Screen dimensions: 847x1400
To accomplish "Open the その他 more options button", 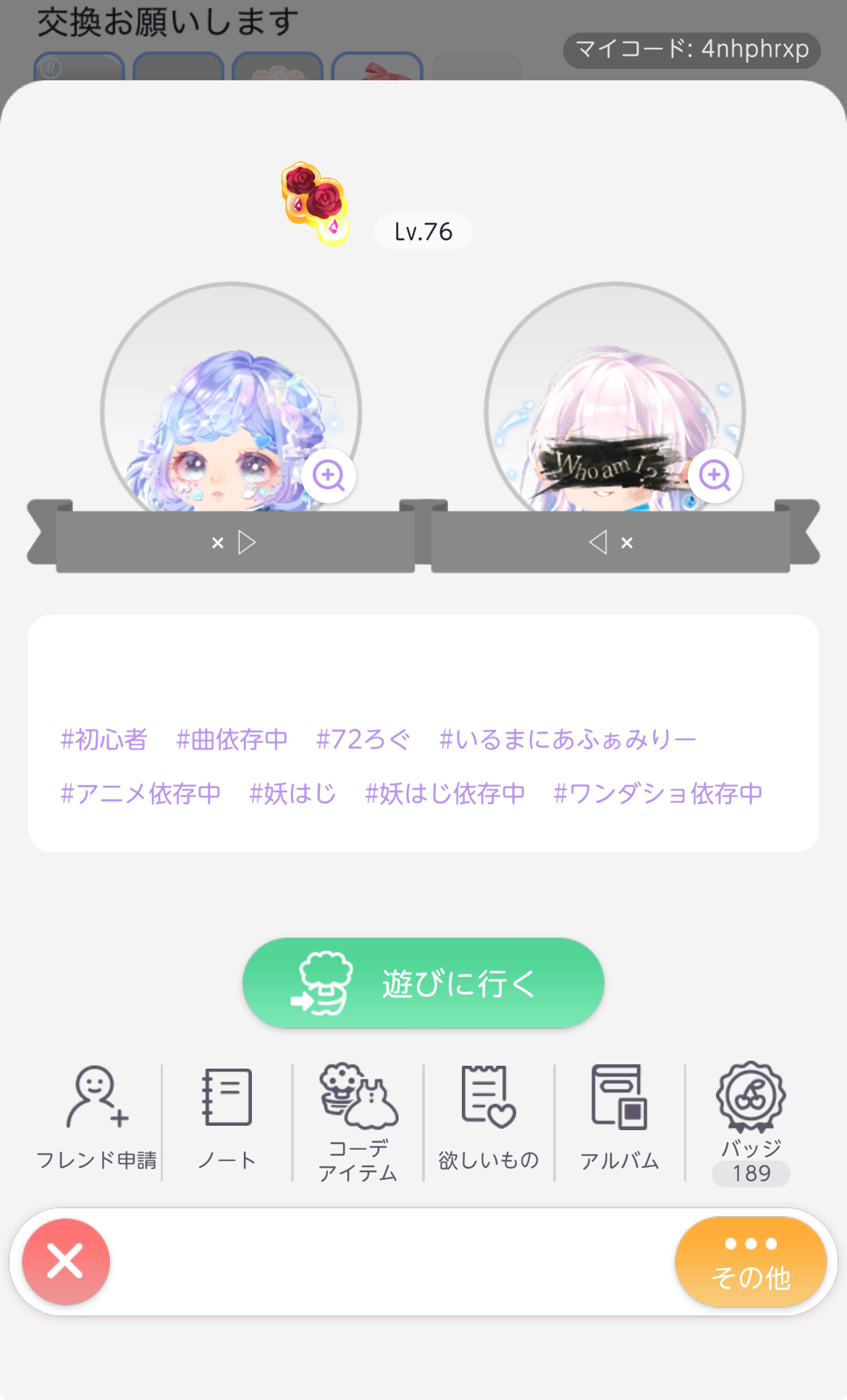I will tap(751, 1261).
